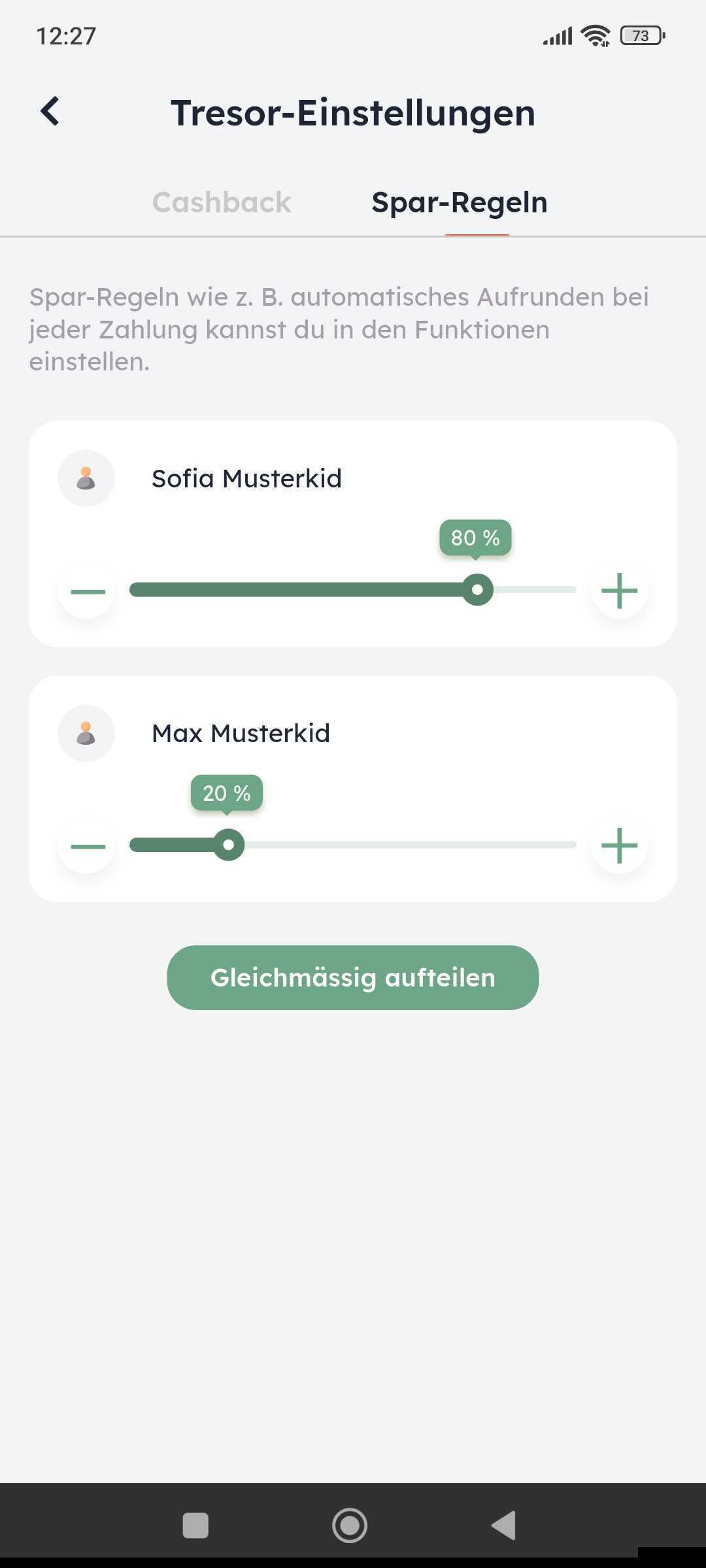Open recent apps from navigation bar
Image resolution: width=706 pixels, height=1568 pixels.
(195, 1526)
